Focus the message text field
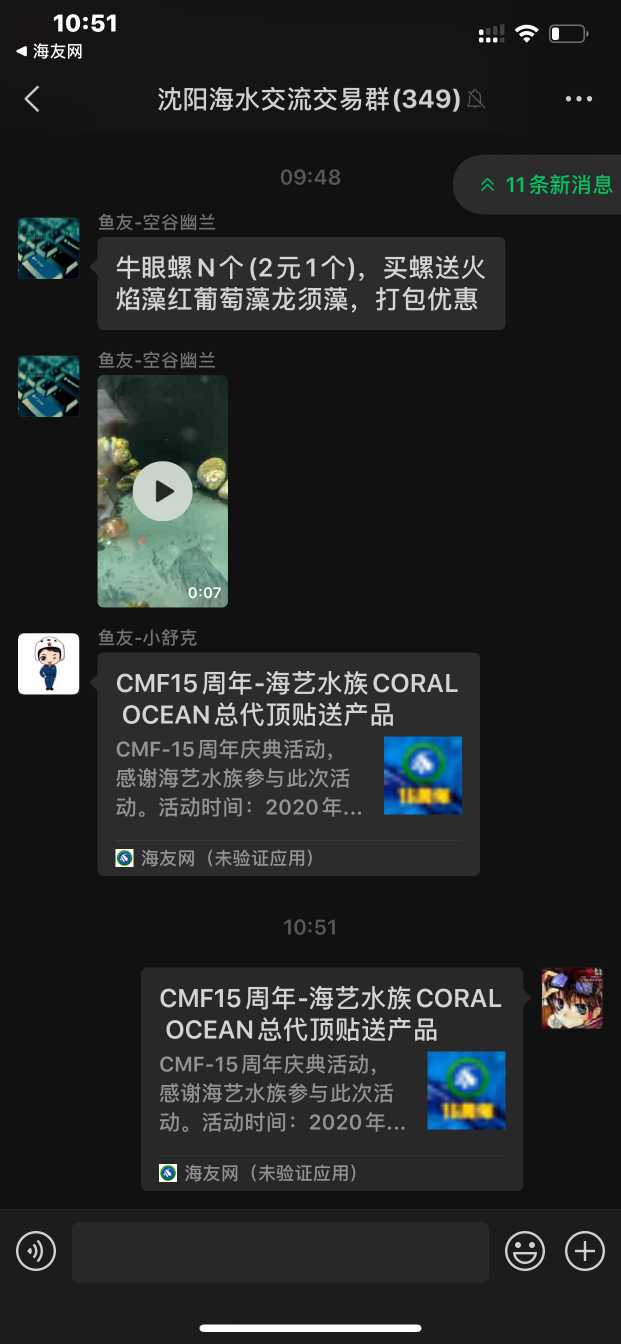Viewport: 621px width, 1344px height. click(280, 1251)
